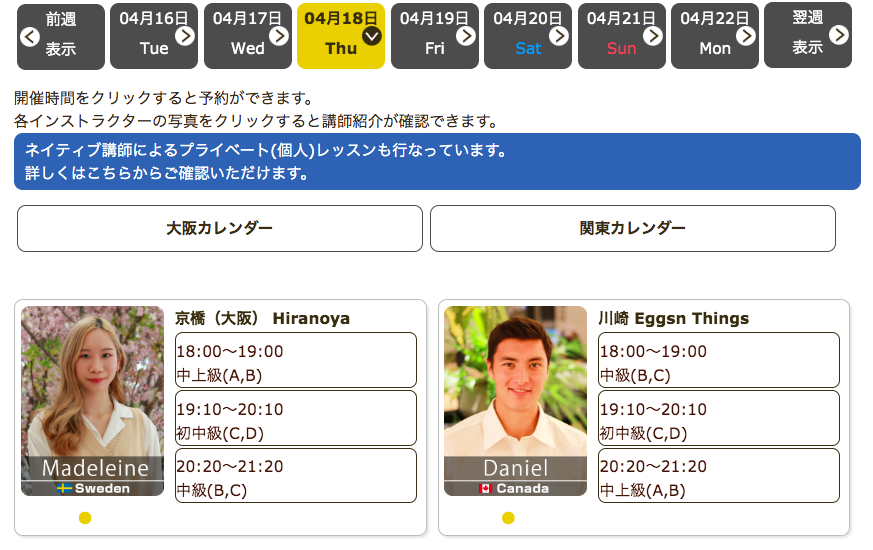The image size is (873, 550).
Task: Select the 04月21日 Sun date tab
Action: click(x=621, y=36)
